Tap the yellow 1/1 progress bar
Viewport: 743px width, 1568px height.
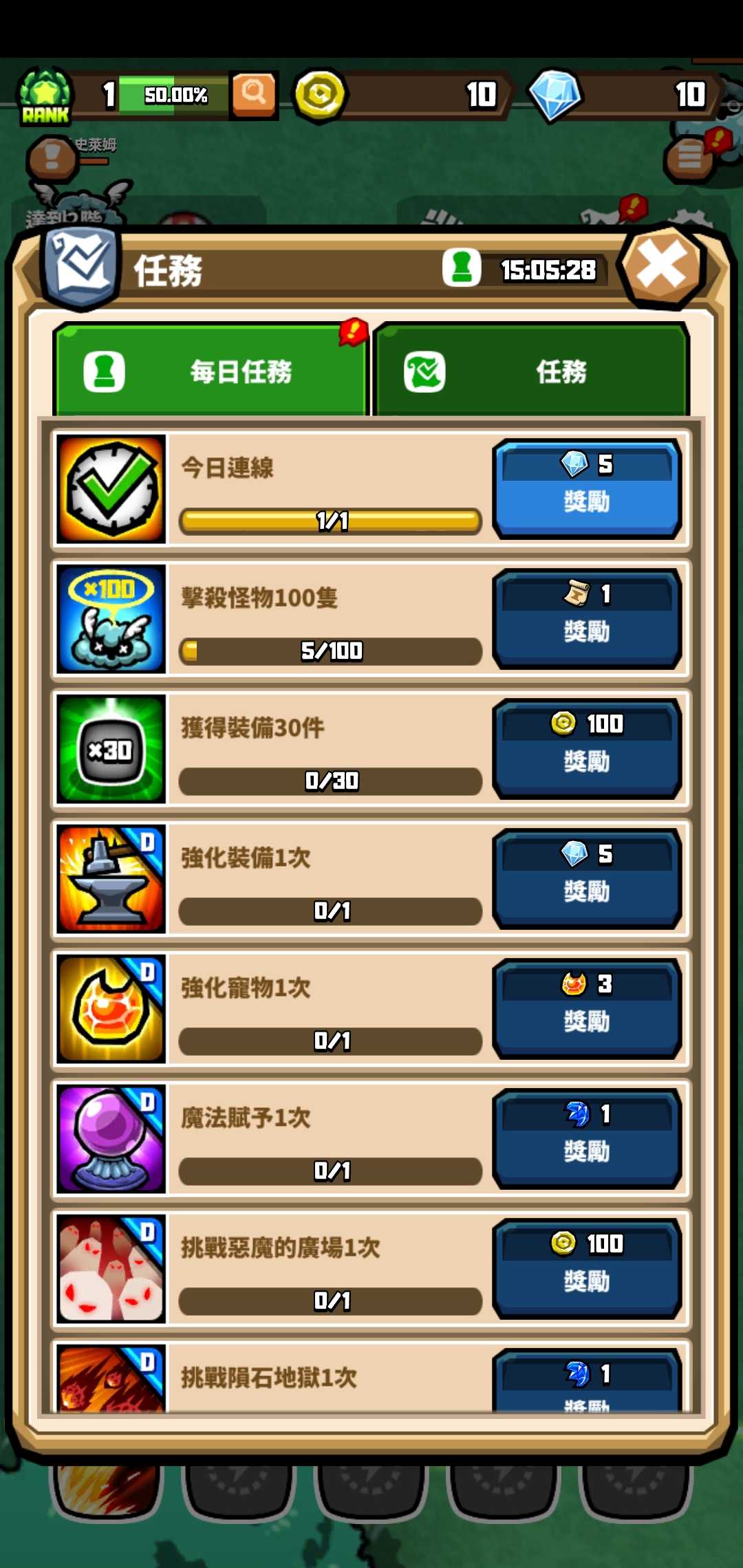pos(329,521)
